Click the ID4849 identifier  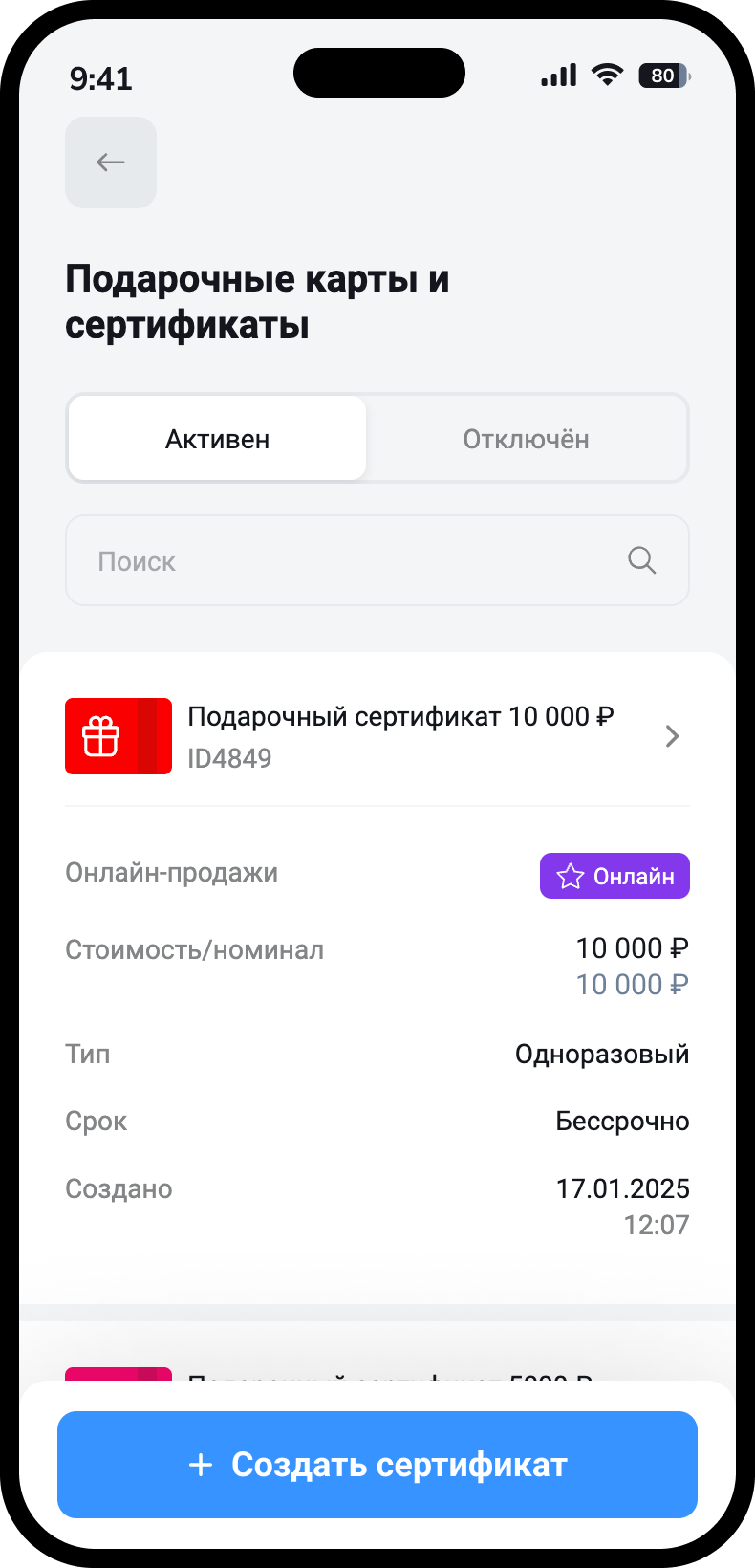pyautogui.click(x=230, y=758)
